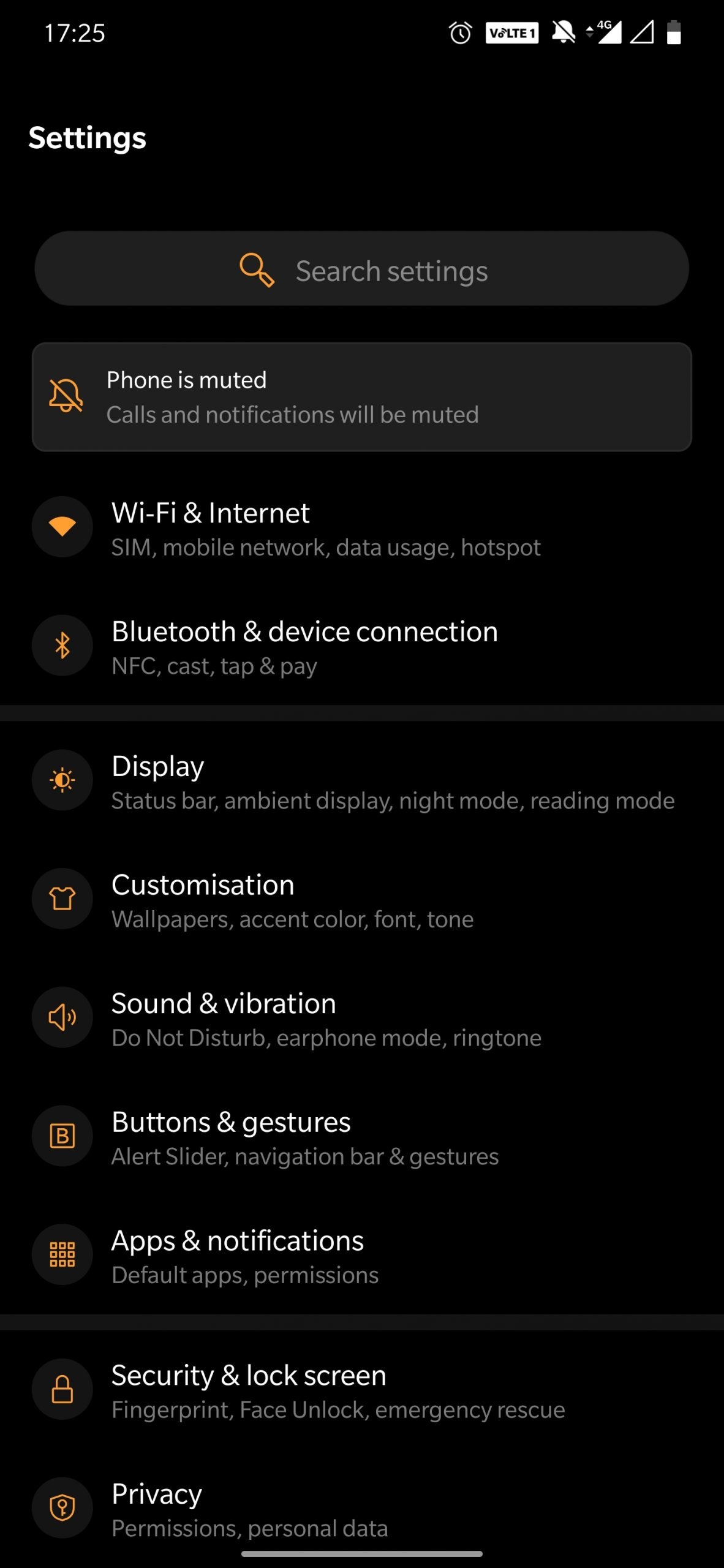The width and height of the screenshot is (724, 1568).
Task: Open Sound & vibration settings
Action: coord(361,1019)
